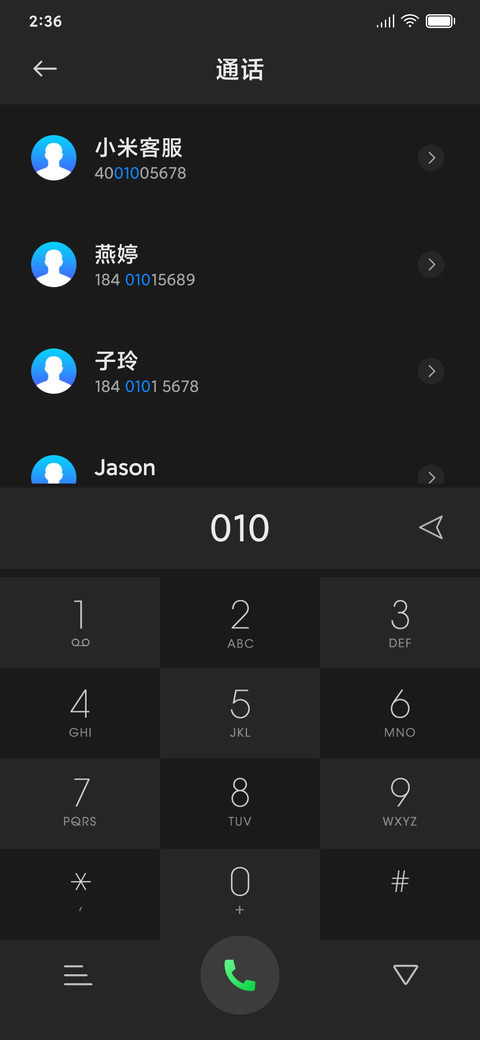
Task: Open details arrow for 子玲
Action: (x=431, y=371)
